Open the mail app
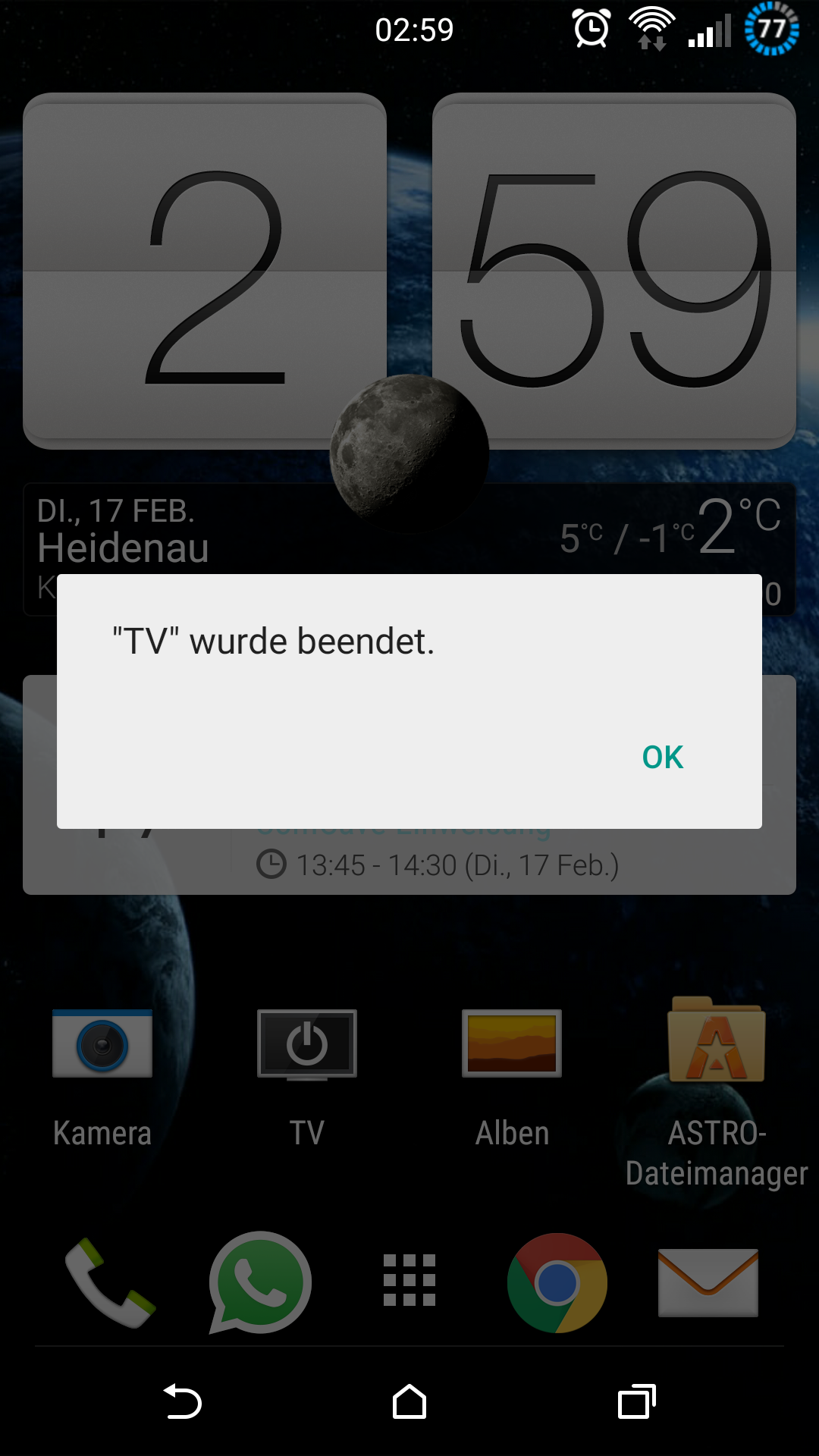This screenshot has height=1456, width=819. point(708,1283)
